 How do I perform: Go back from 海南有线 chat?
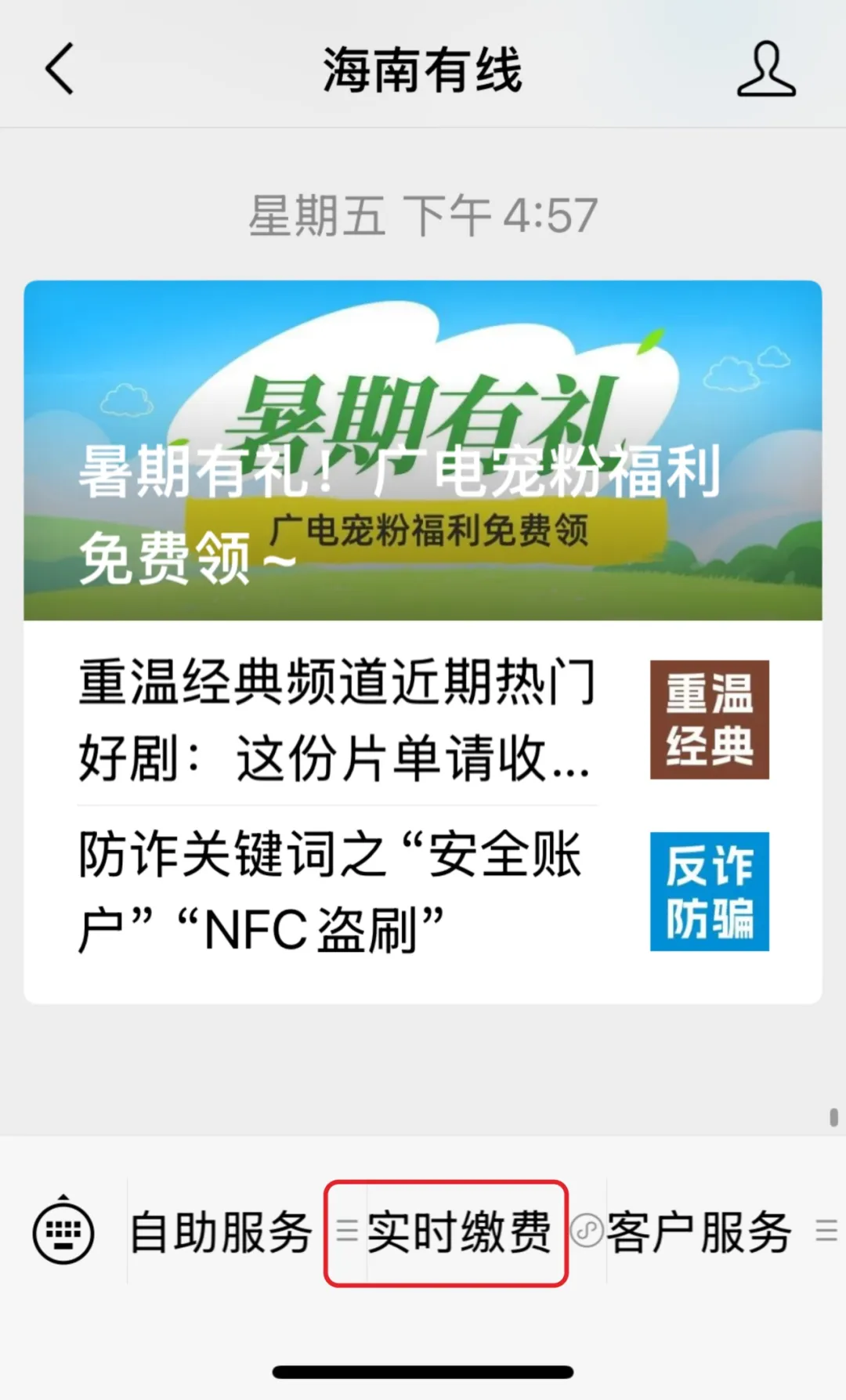[x=60, y=70]
